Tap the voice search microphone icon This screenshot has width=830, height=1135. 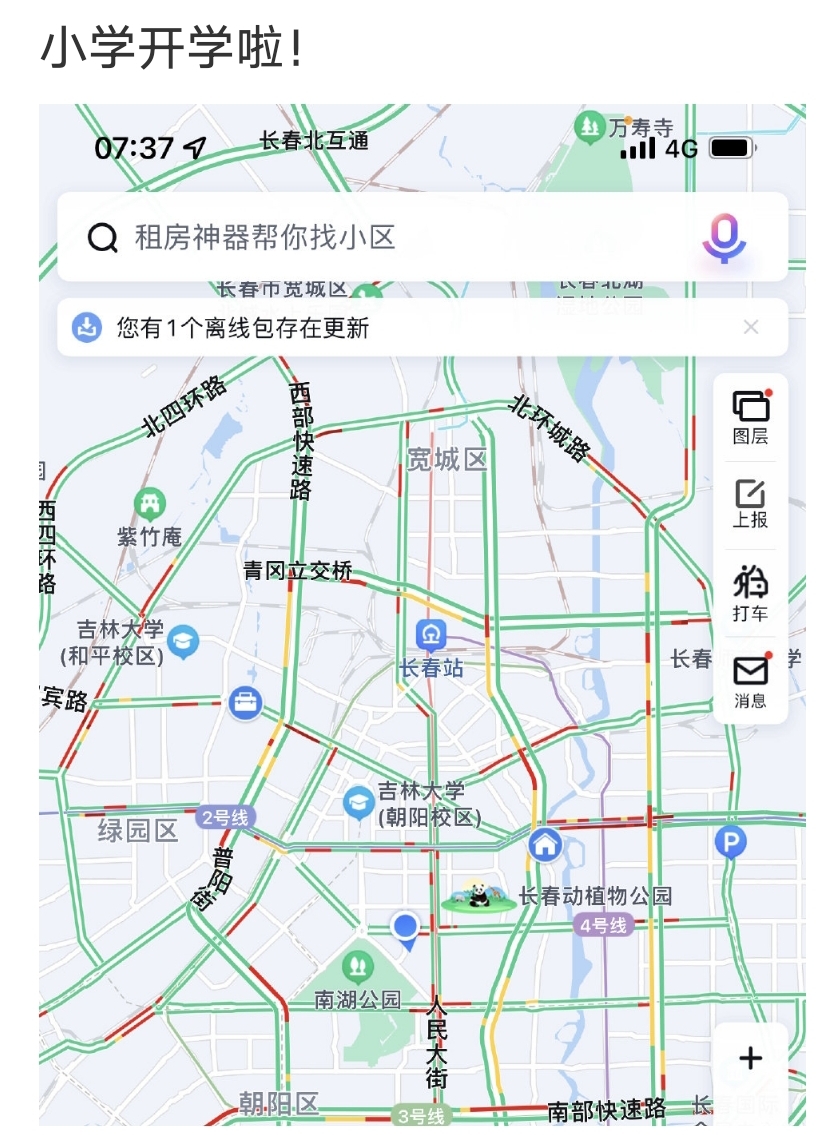[724, 238]
